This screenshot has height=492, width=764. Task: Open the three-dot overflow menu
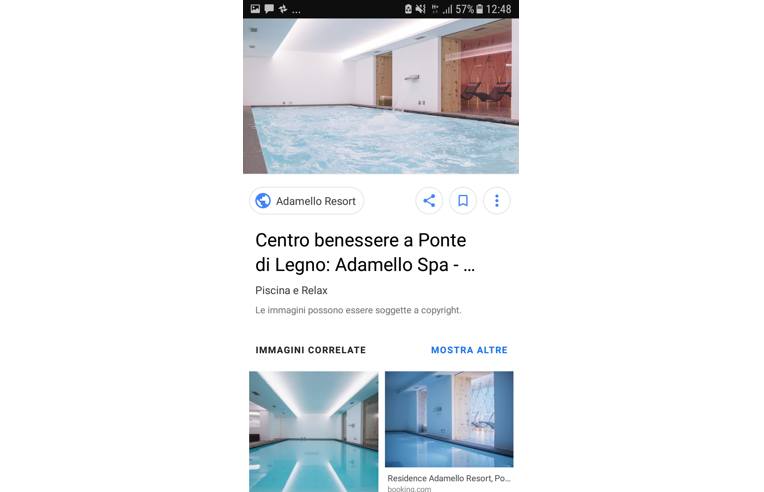click(497, 201)
